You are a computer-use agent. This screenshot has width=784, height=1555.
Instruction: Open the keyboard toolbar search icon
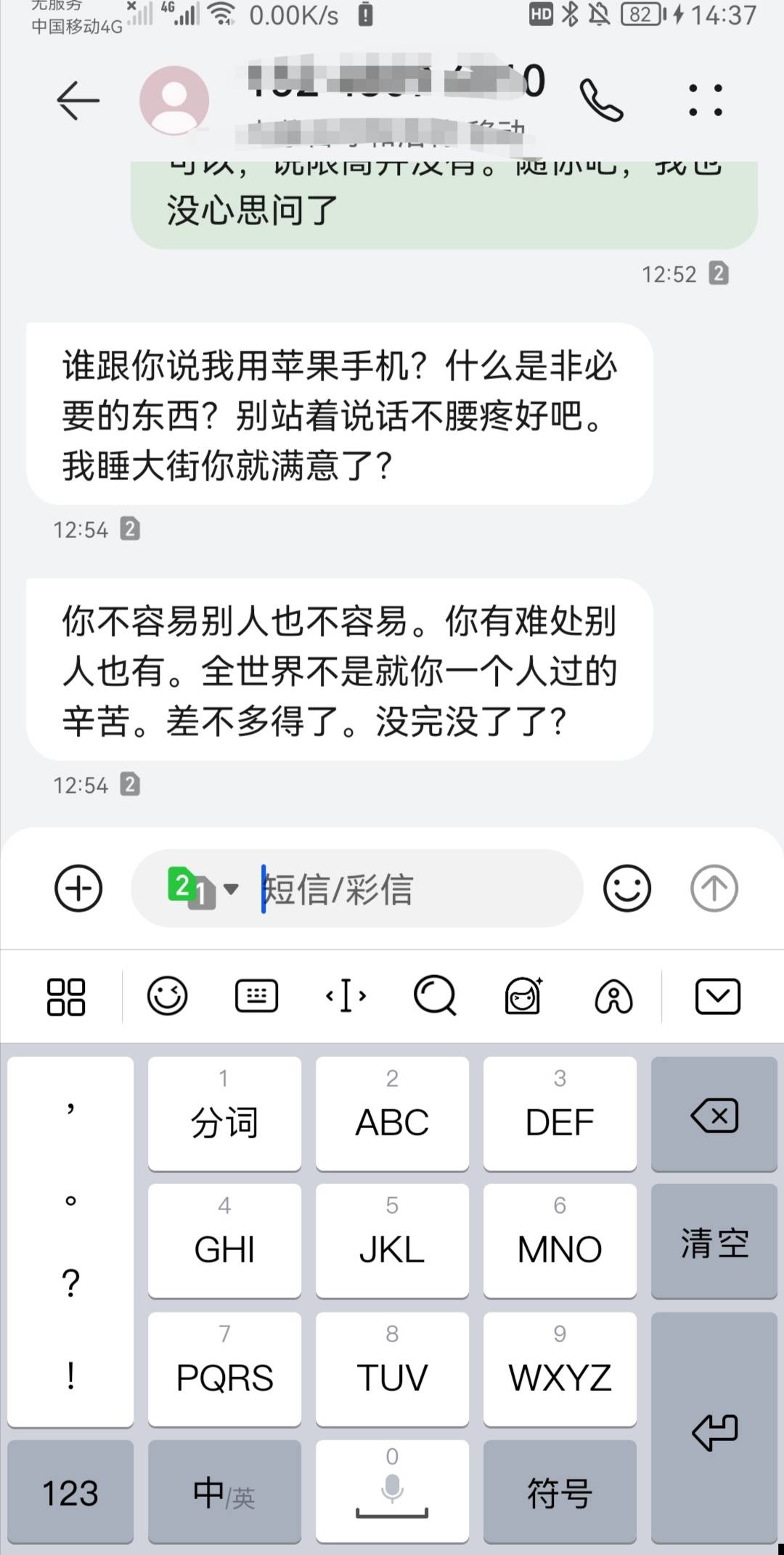point(435,997)
